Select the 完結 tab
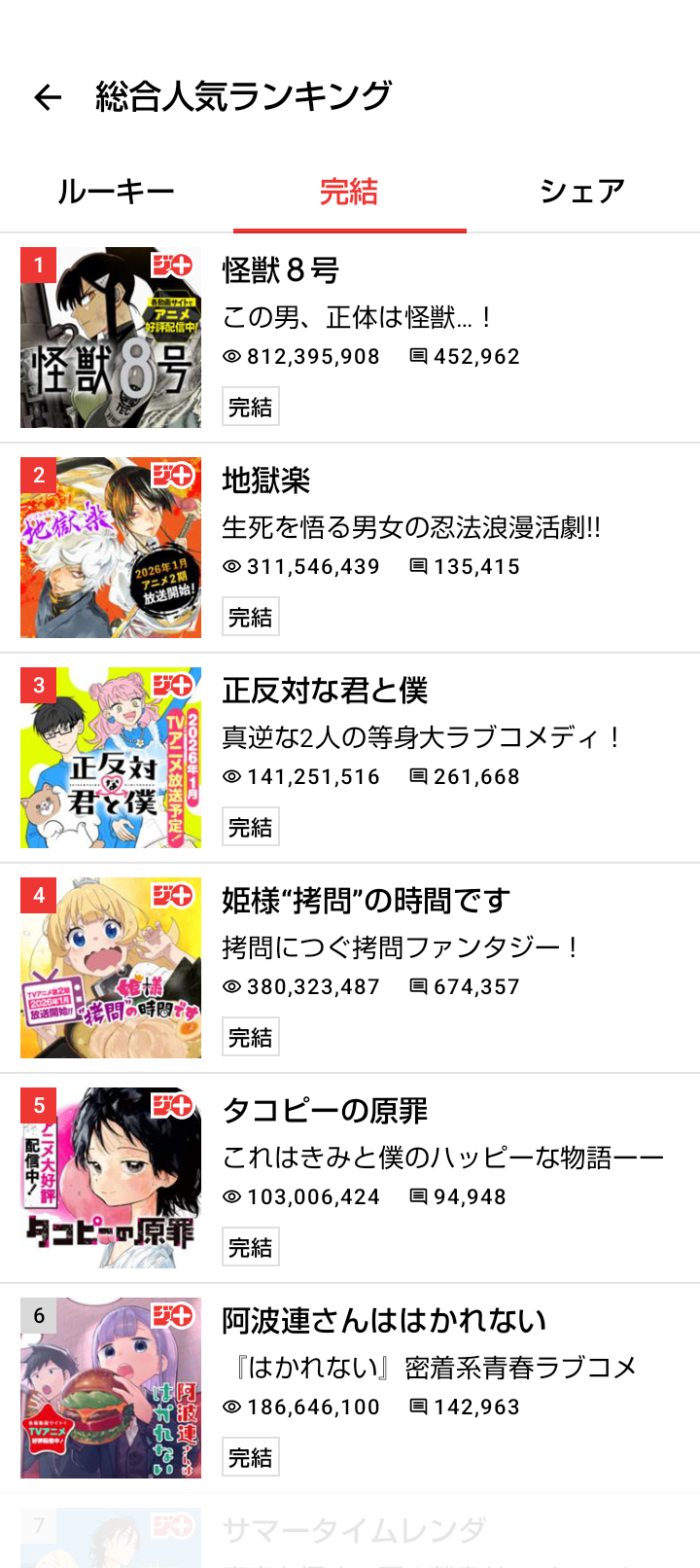 click(x=349, y=192)
